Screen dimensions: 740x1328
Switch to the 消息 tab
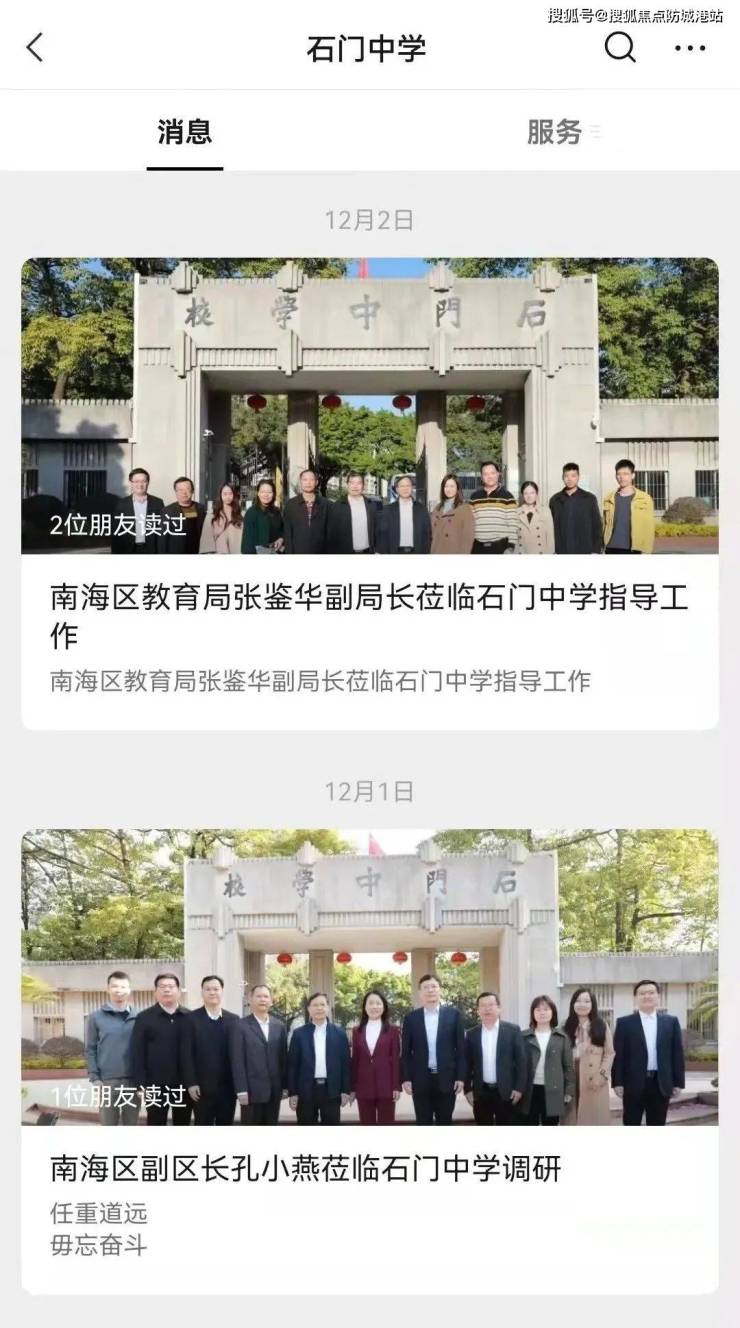185,132
